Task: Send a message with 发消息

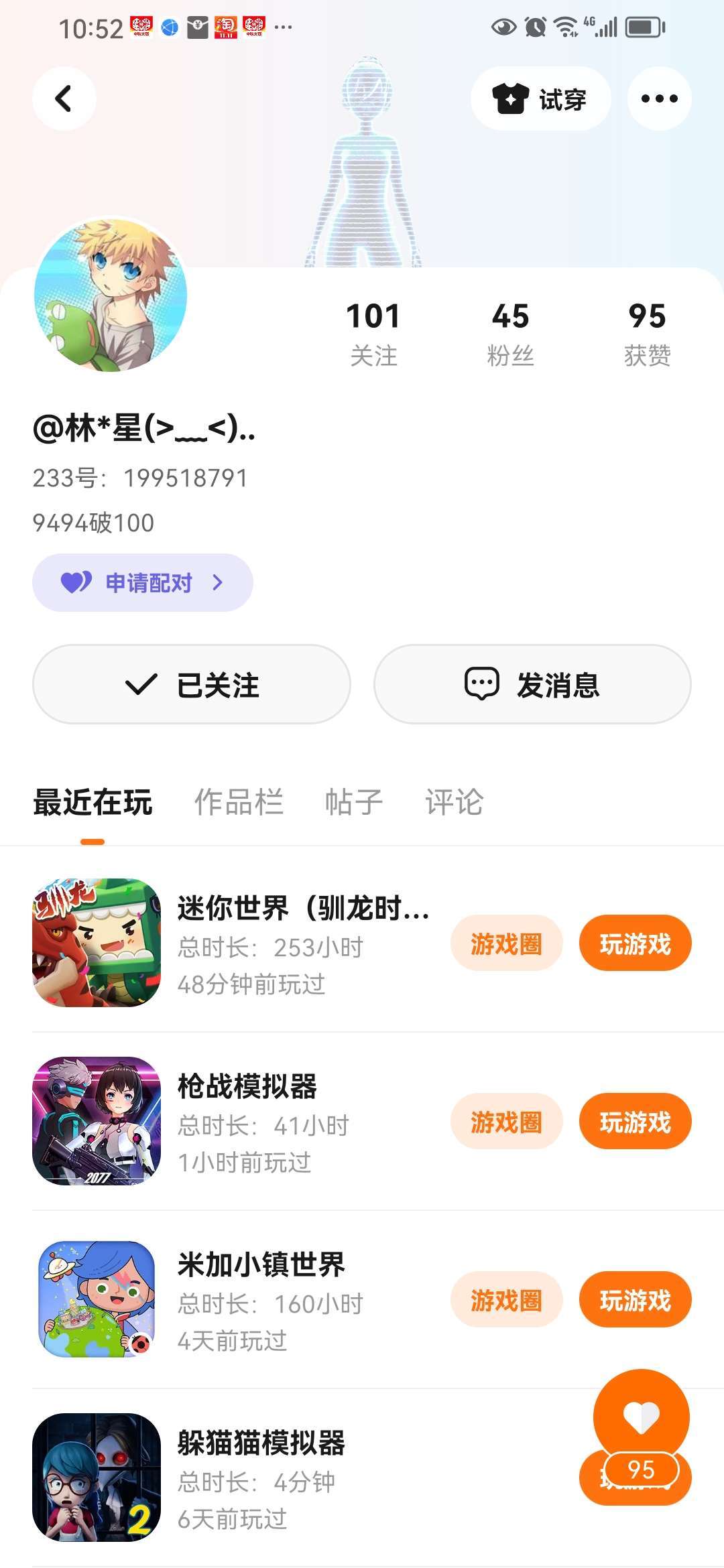Action: point(532,684)
